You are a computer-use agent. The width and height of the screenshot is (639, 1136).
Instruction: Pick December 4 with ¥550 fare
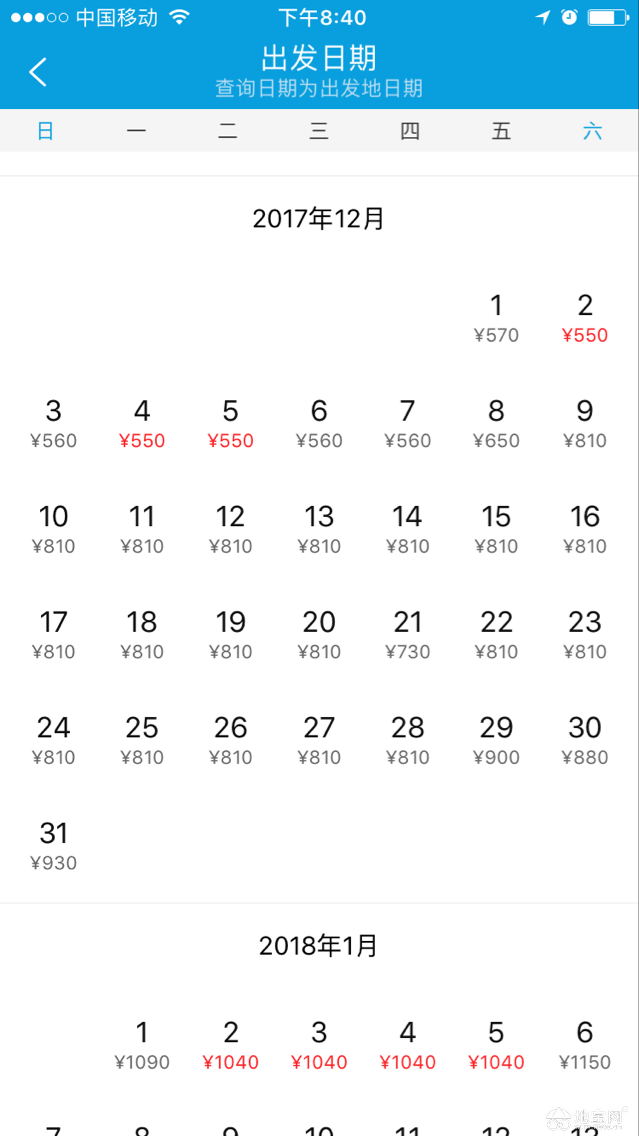tap(142, 425)
